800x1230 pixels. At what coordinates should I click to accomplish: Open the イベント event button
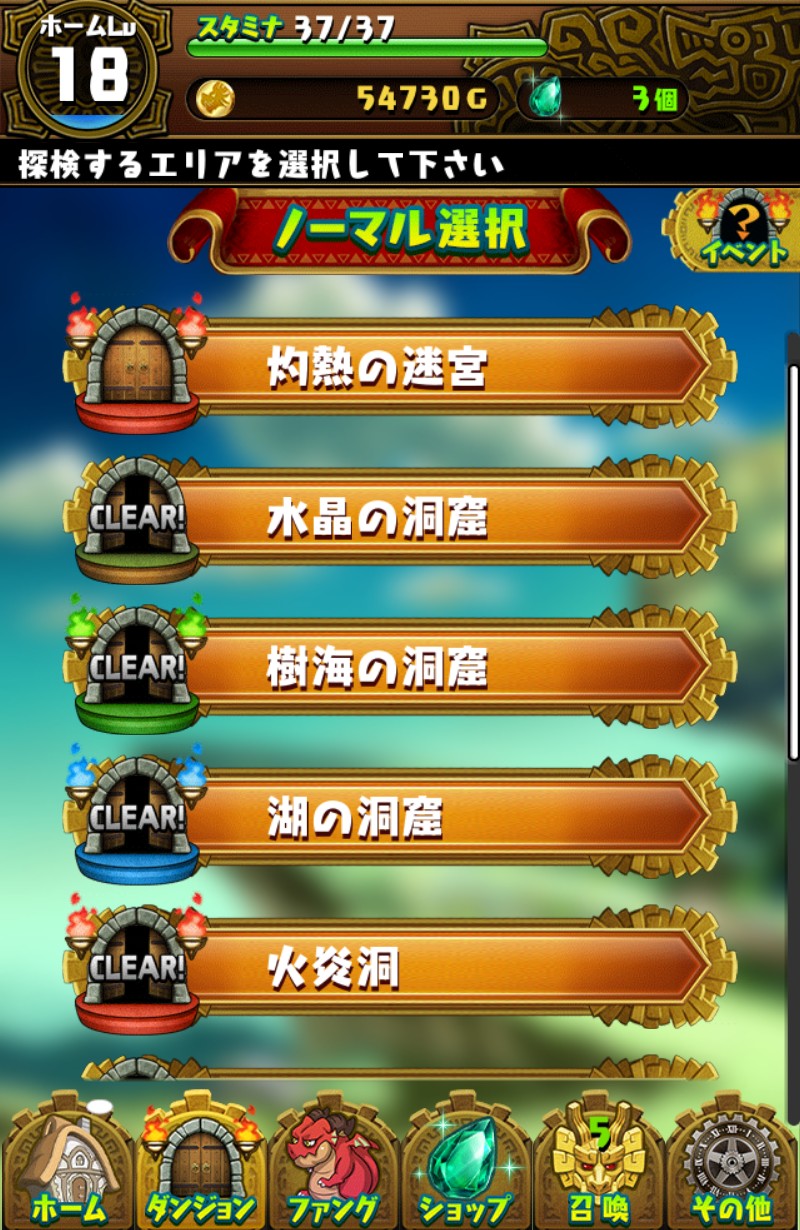742,231
